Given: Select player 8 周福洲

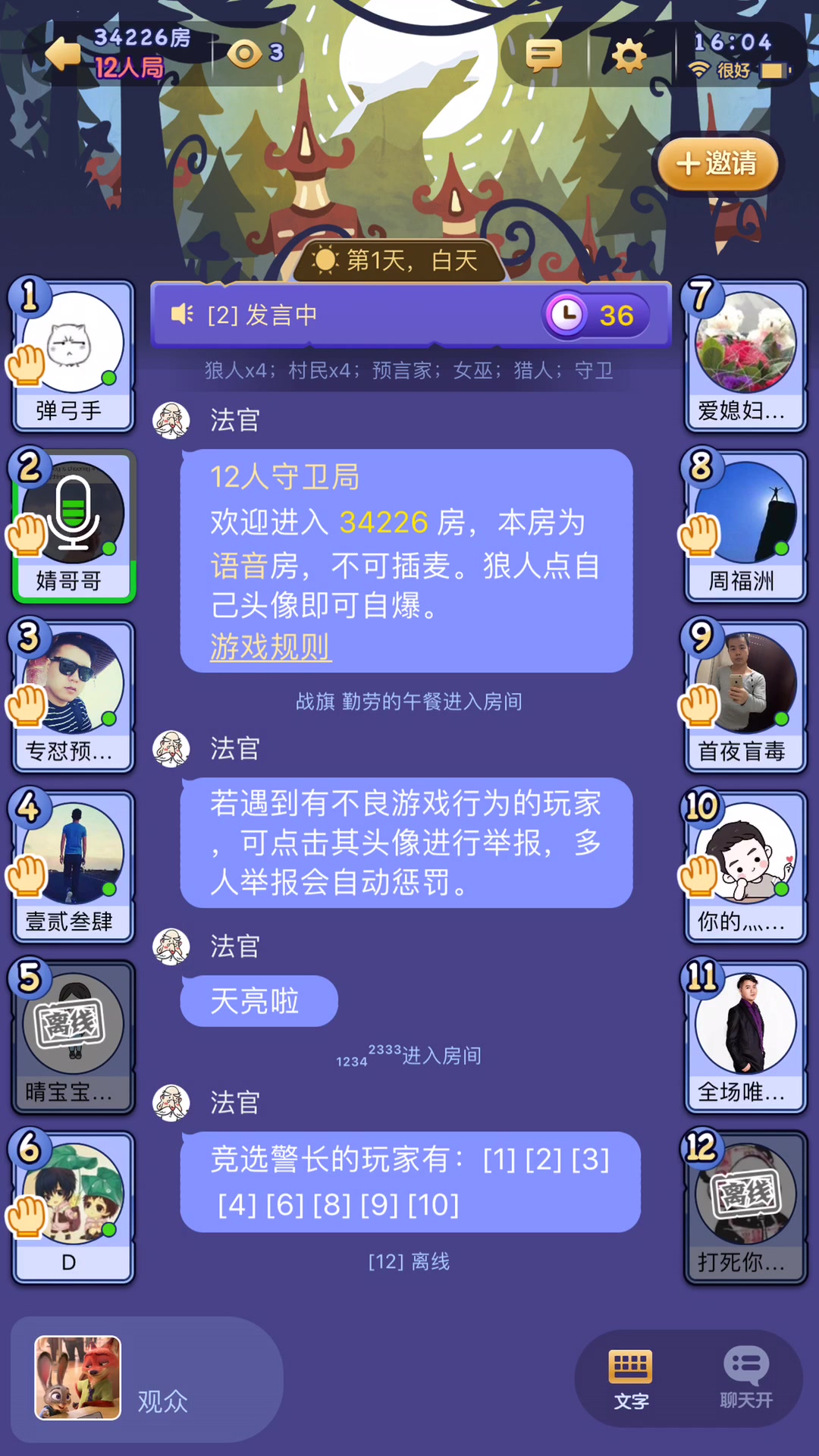Looking at the screenshot, I should coord(745,526).
